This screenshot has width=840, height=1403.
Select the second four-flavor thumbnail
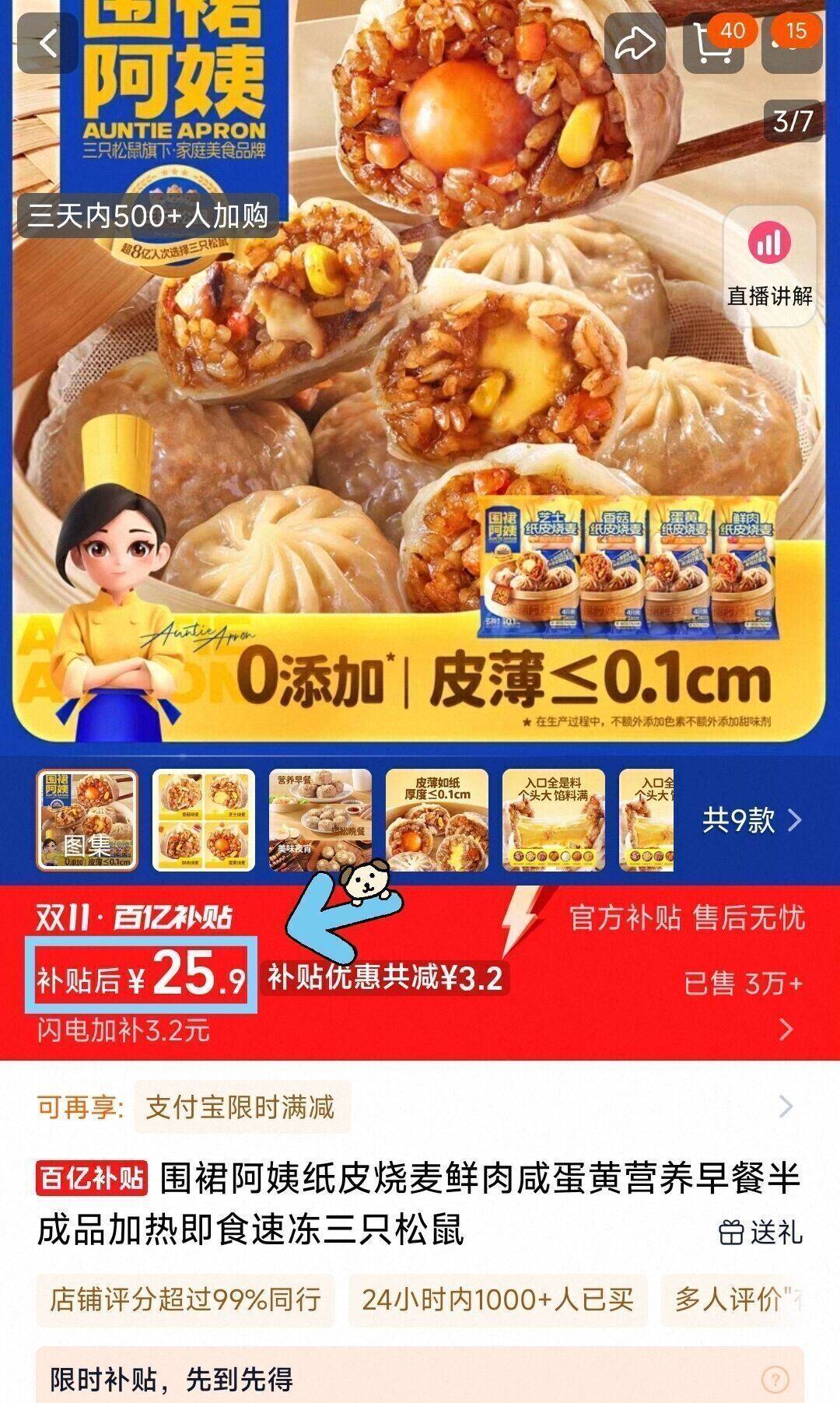tap(204, 819)
